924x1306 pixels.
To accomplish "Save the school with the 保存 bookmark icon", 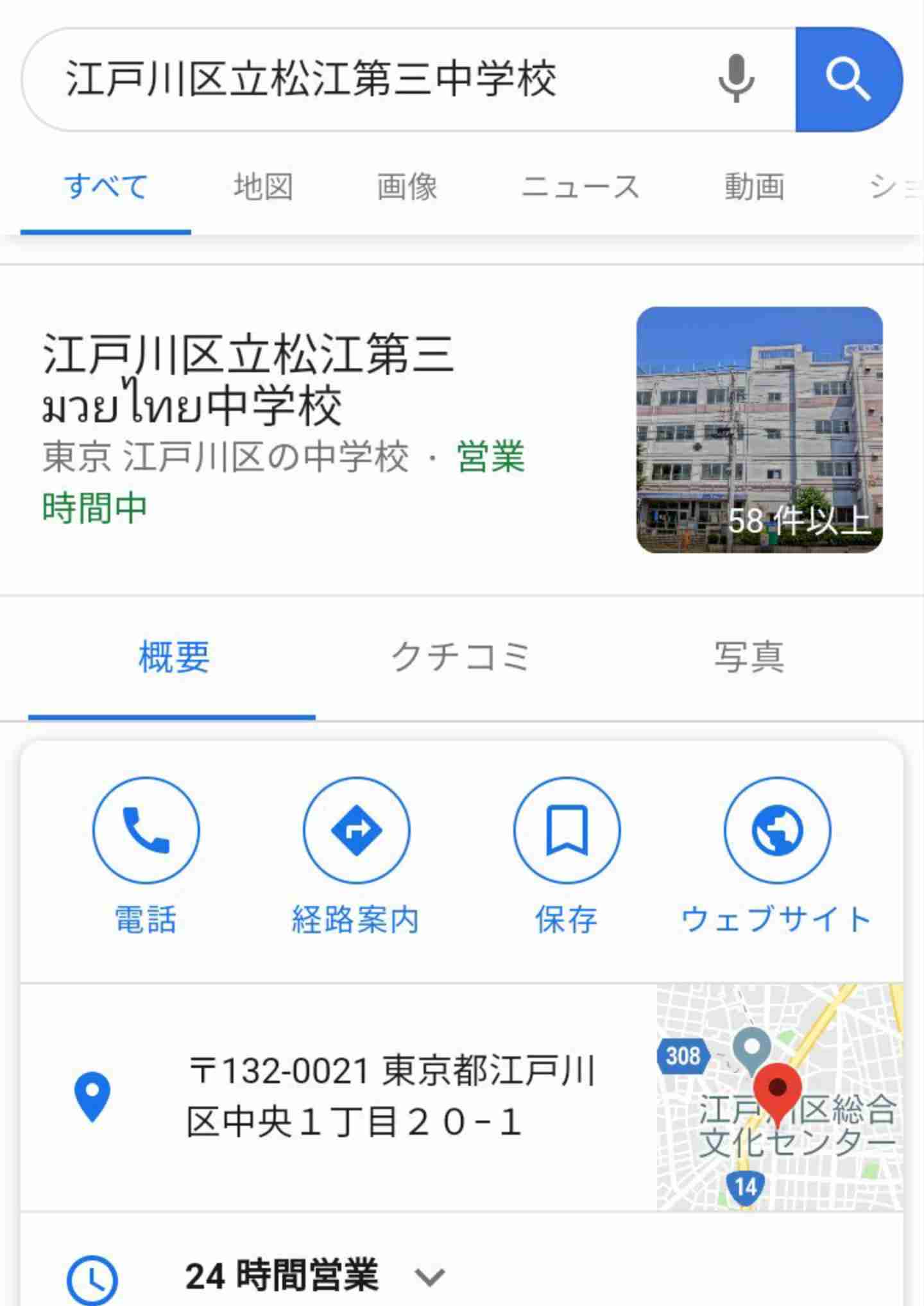I will click(x=567, y=830).
